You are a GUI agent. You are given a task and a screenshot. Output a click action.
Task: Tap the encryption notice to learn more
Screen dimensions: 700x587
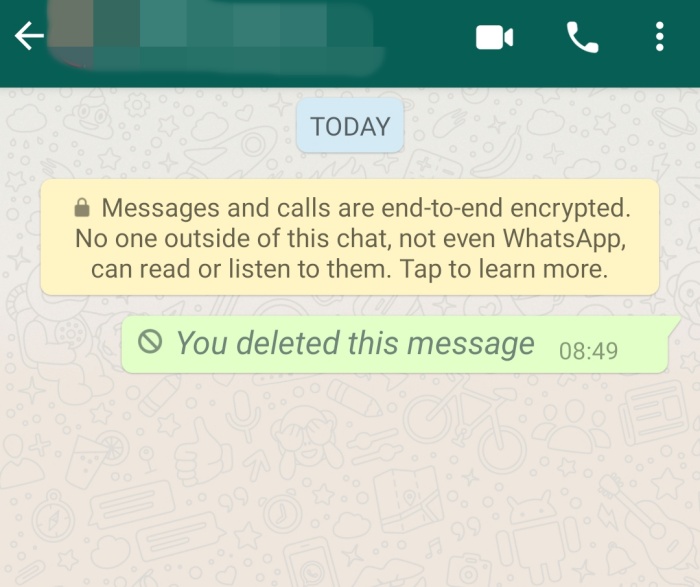click(x=350, y=238)
